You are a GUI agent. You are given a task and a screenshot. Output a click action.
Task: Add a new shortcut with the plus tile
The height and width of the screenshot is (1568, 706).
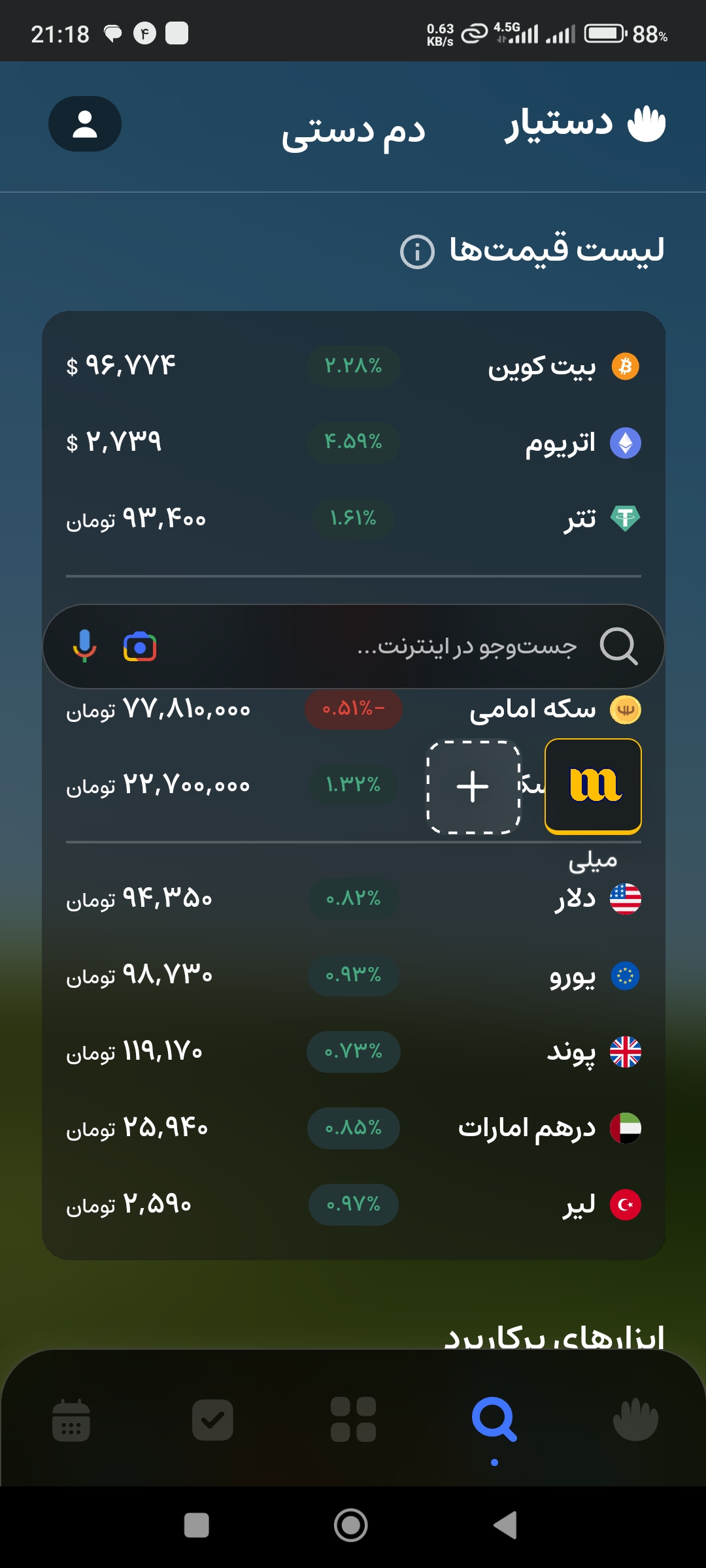pos(473,787)
